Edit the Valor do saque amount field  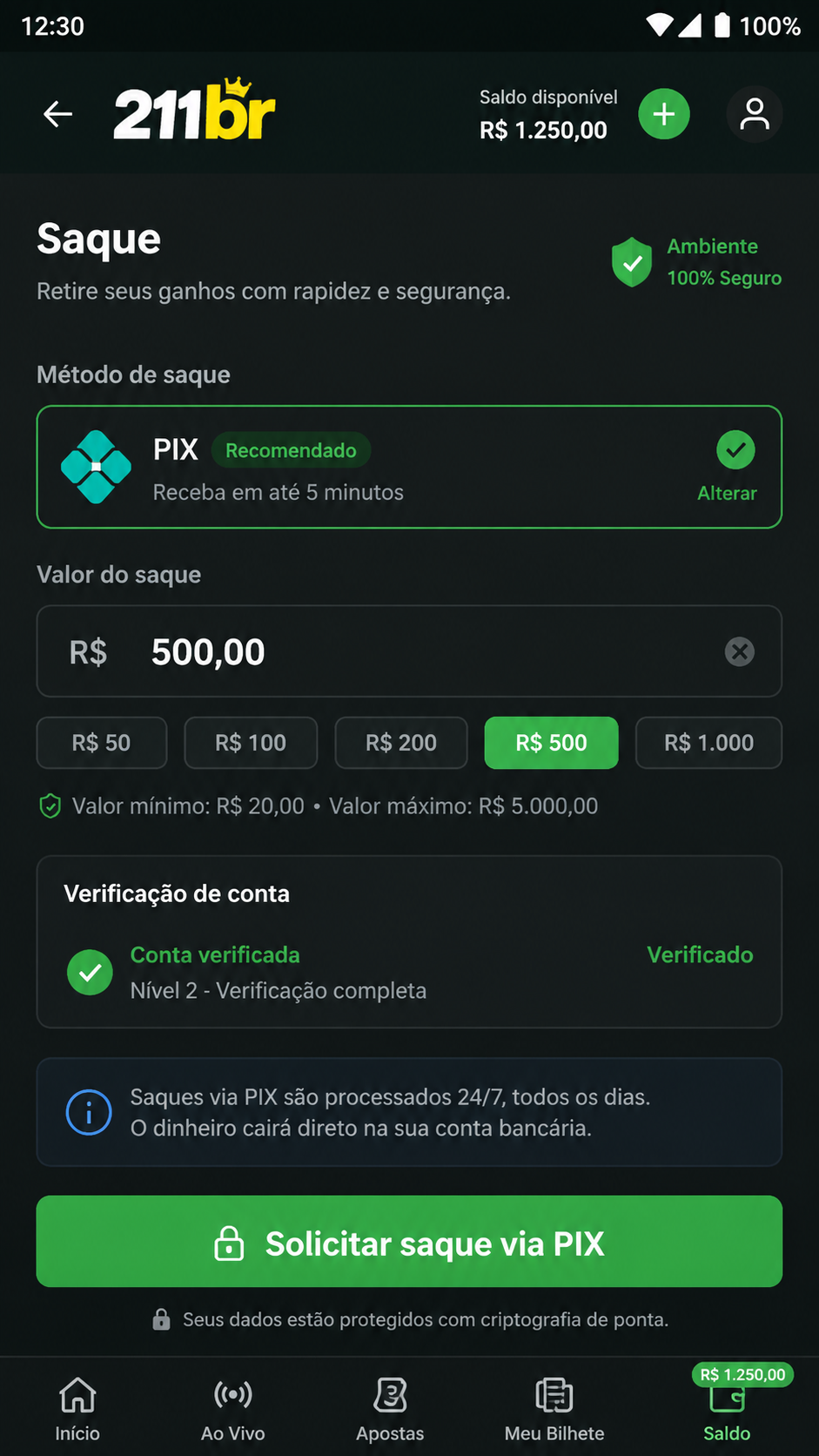click(x=409, y=651)
